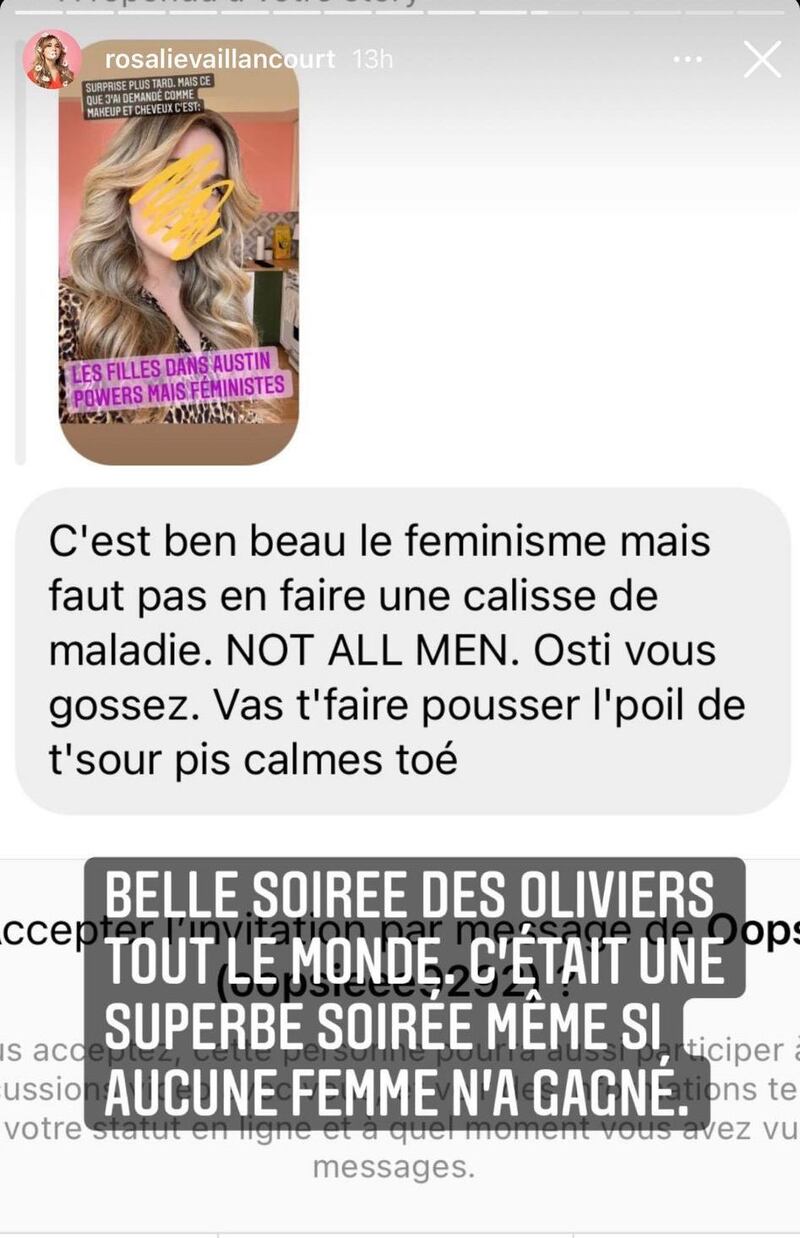Open the three-dot story options menu
Screen dimensions: 800x1238
point(688,60)
